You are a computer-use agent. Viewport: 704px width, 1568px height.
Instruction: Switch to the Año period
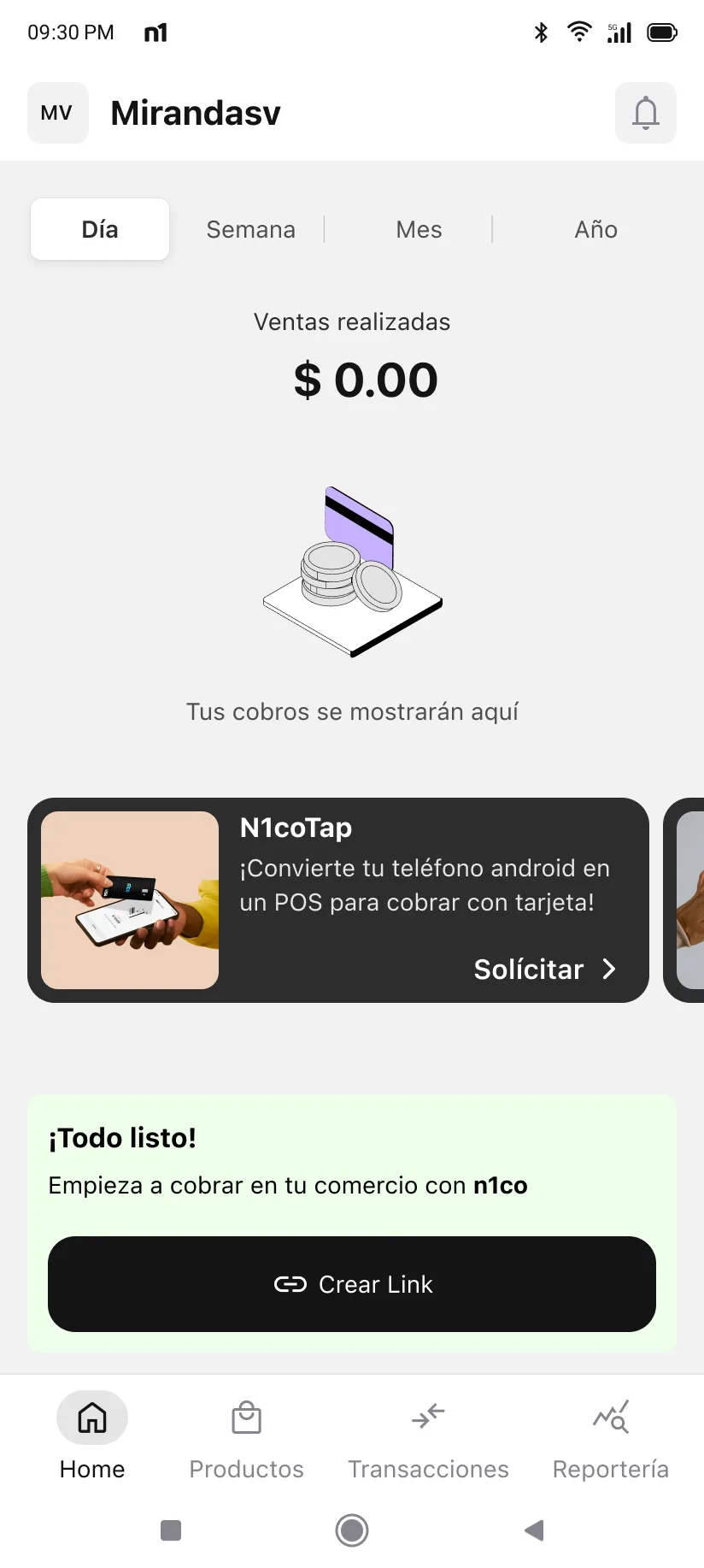(595, 229)
